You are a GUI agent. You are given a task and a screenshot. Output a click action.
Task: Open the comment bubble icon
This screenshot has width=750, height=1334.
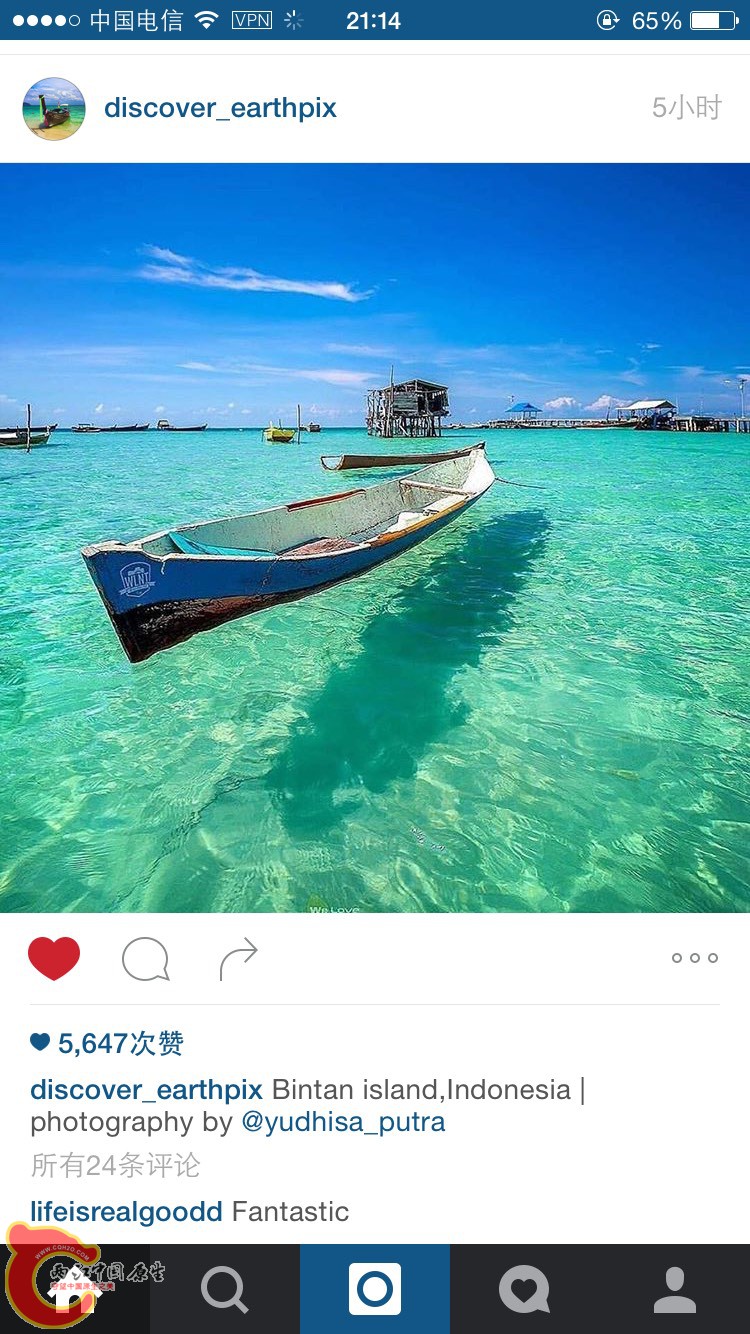pyautogui.click(x=145, y=960)
